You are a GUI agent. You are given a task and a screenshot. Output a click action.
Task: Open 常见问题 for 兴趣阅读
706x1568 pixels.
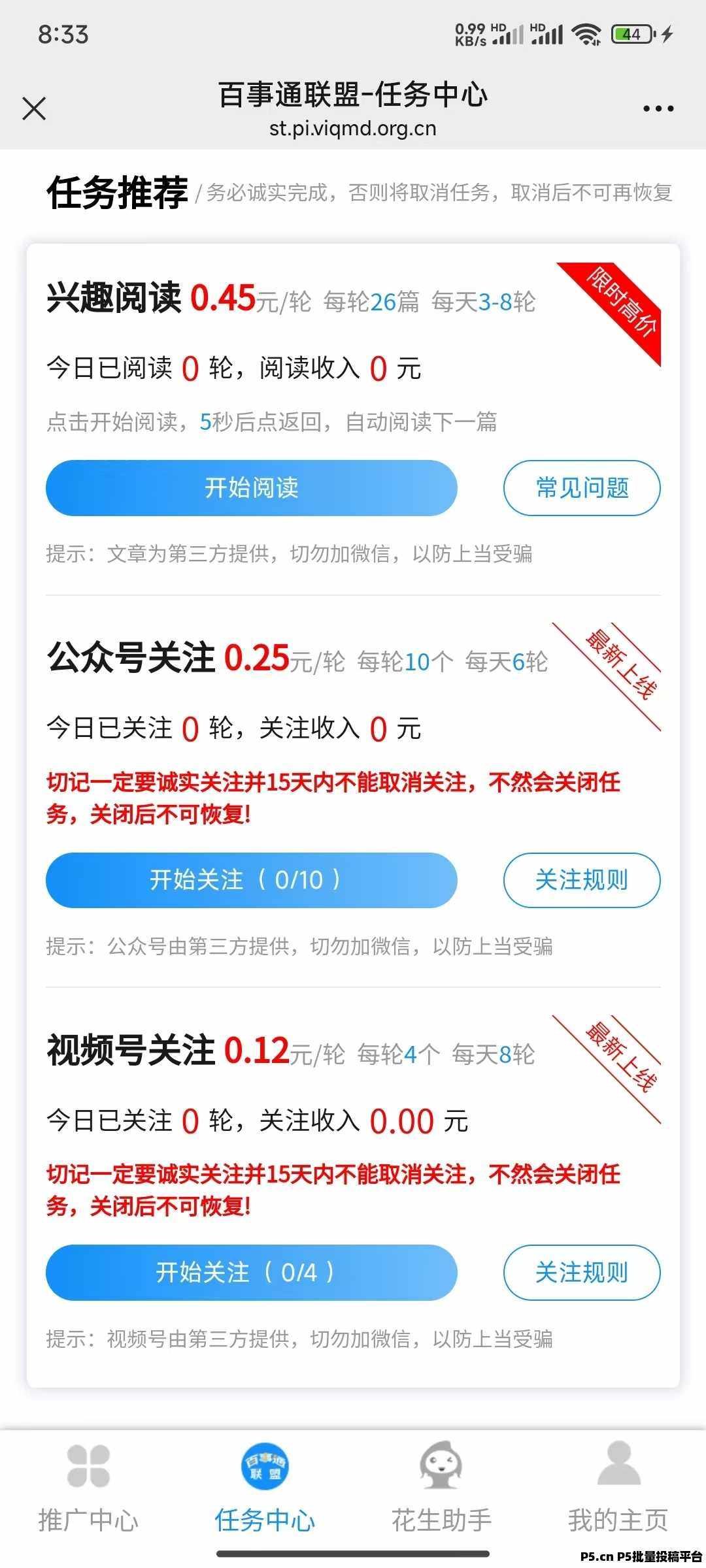(581, 488)
